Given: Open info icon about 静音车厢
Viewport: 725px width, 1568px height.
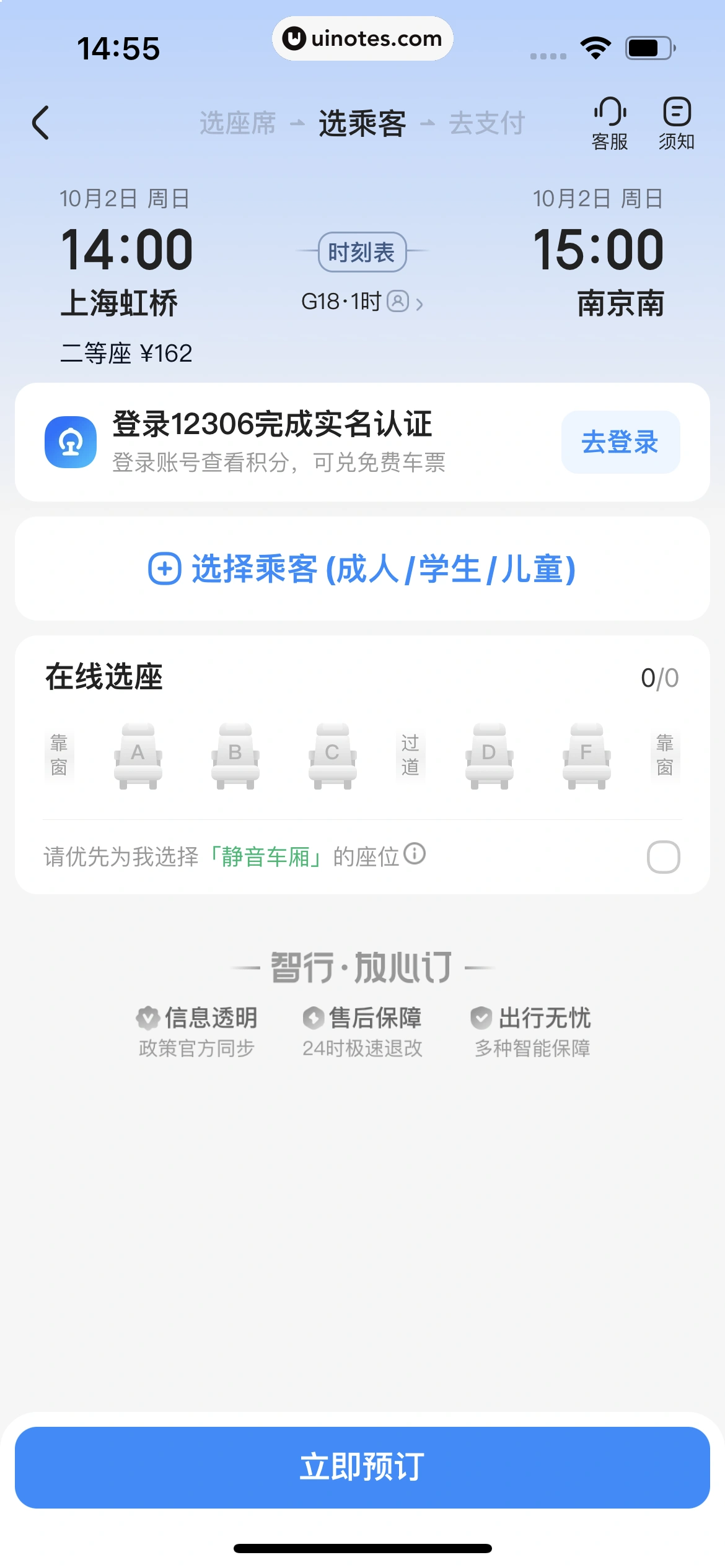Looking at the screenshot, I should coord(415,854).
